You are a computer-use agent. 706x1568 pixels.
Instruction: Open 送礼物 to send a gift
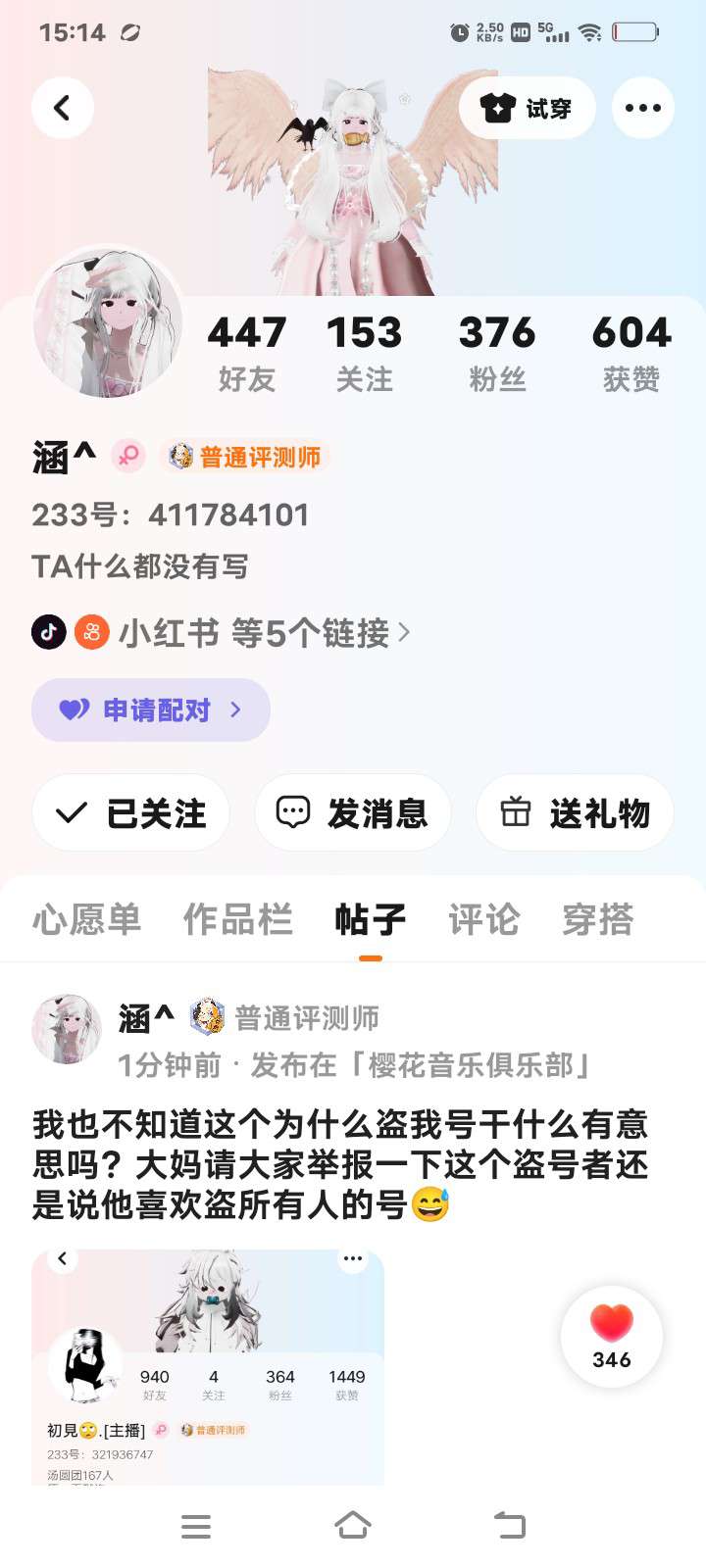pos(575,812)
